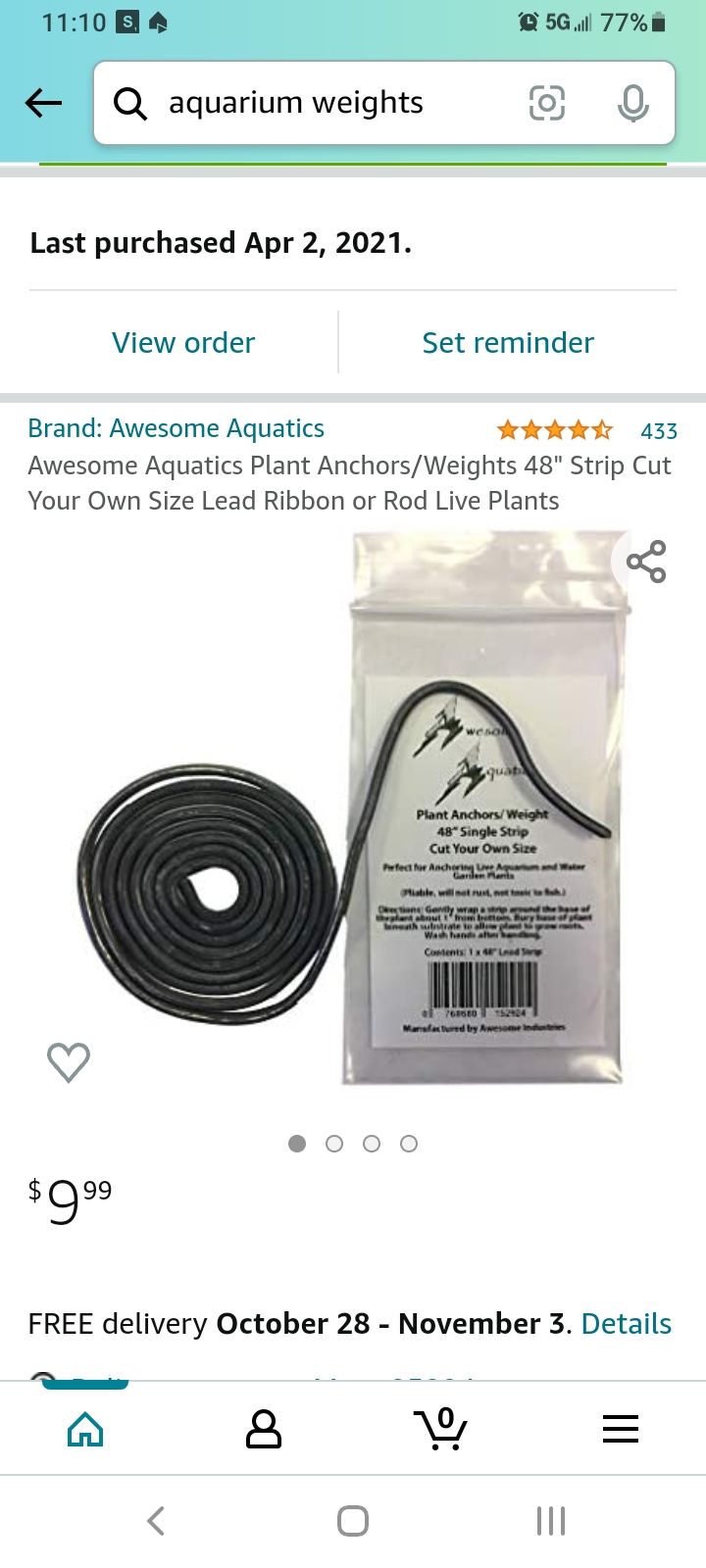Open the hamburger menu tab
Viewport: 706px width, 1568px height.
(x=620, y=1430)
